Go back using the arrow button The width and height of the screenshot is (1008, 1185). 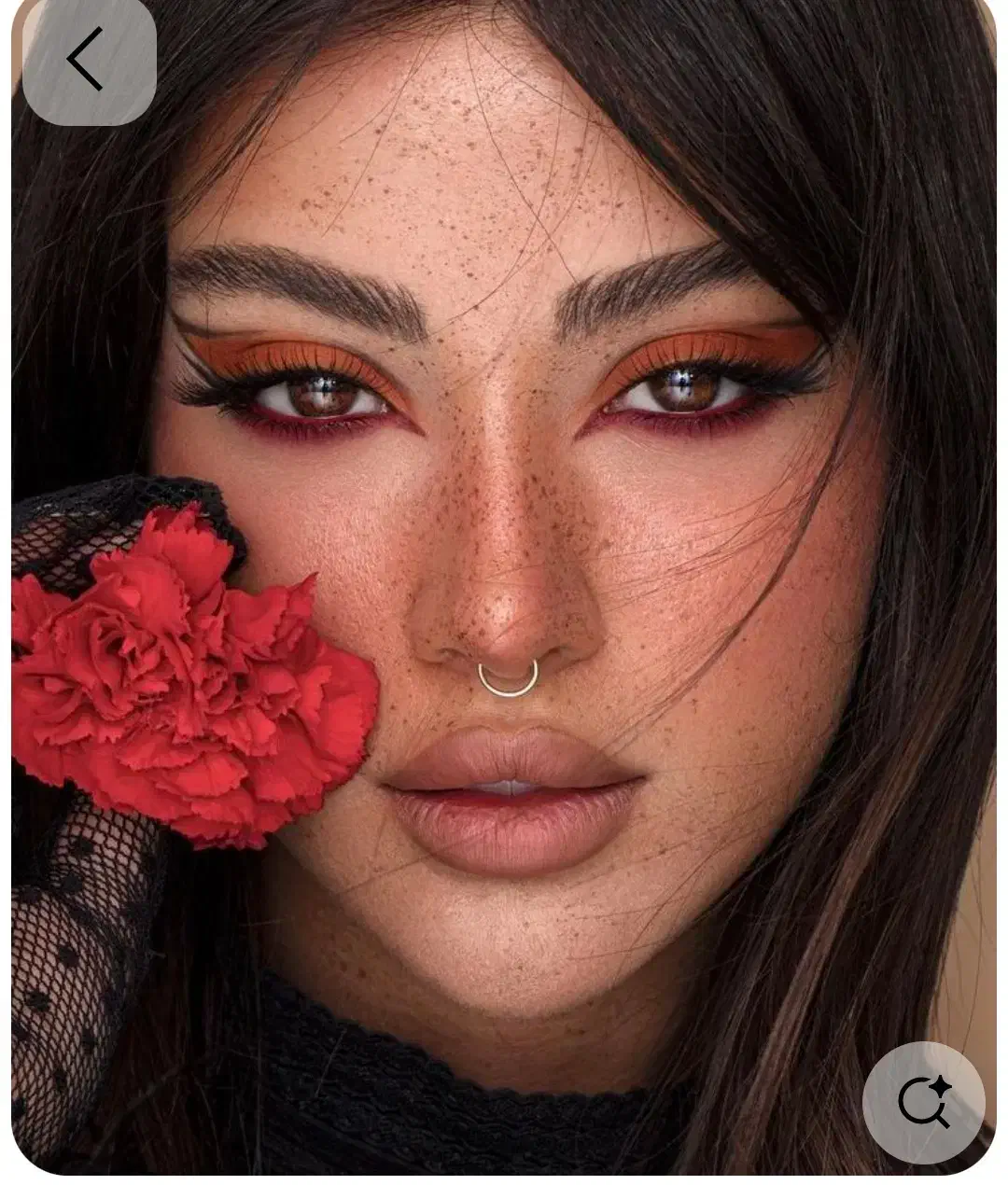coord(88,61)
